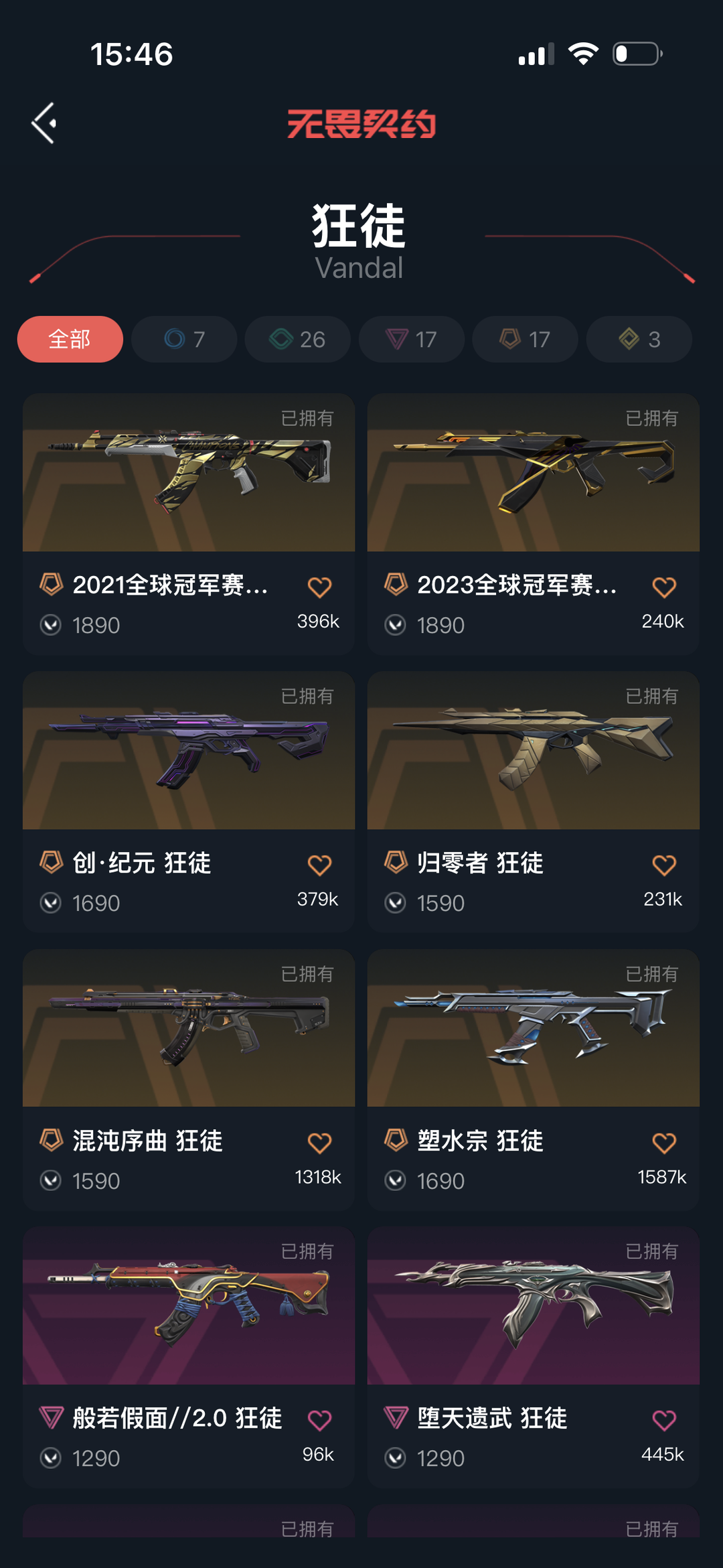The width and height of the screenshot is (723, 1568).
Task: Filter by the yellow tier with 3 skins
Action: tap(639, 339)
